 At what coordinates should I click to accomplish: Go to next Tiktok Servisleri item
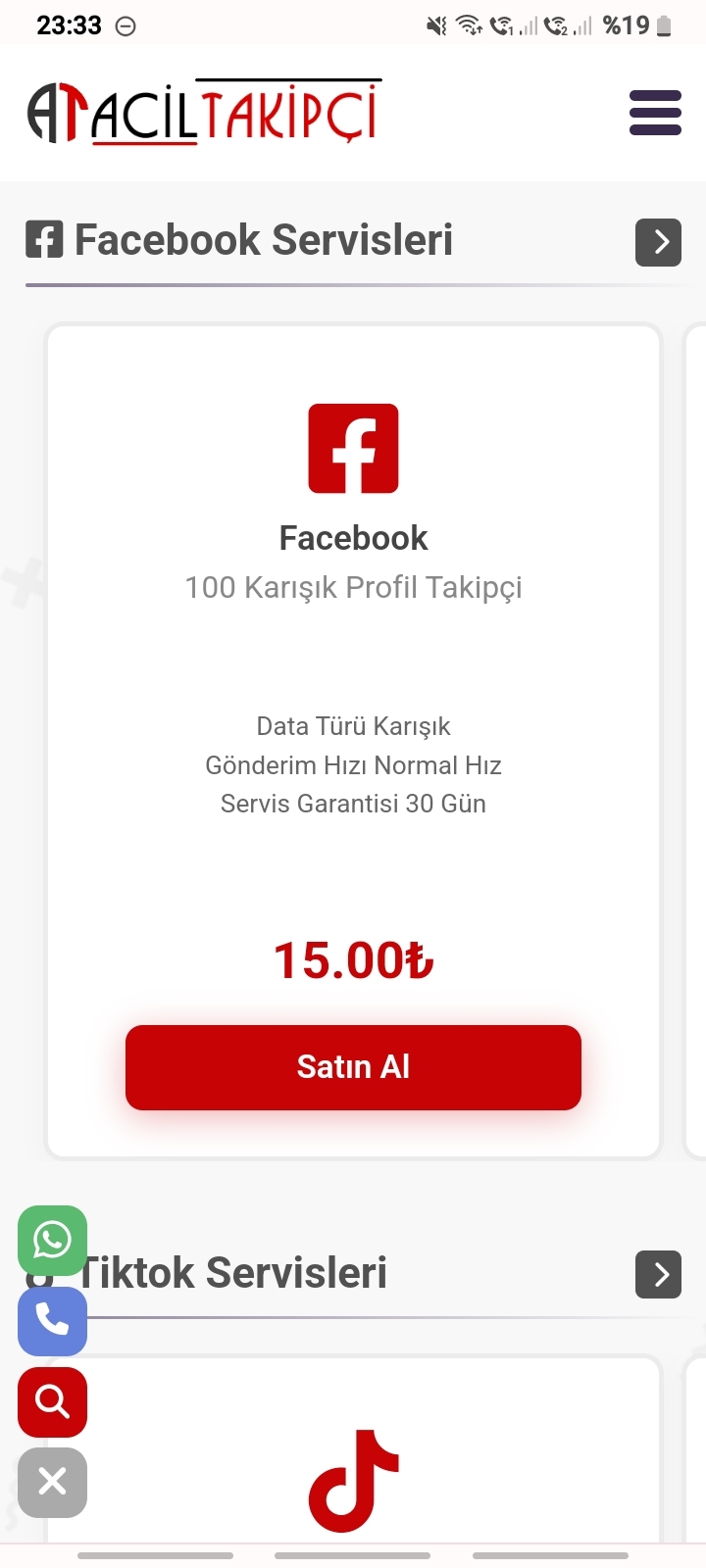pos(658,1274)
